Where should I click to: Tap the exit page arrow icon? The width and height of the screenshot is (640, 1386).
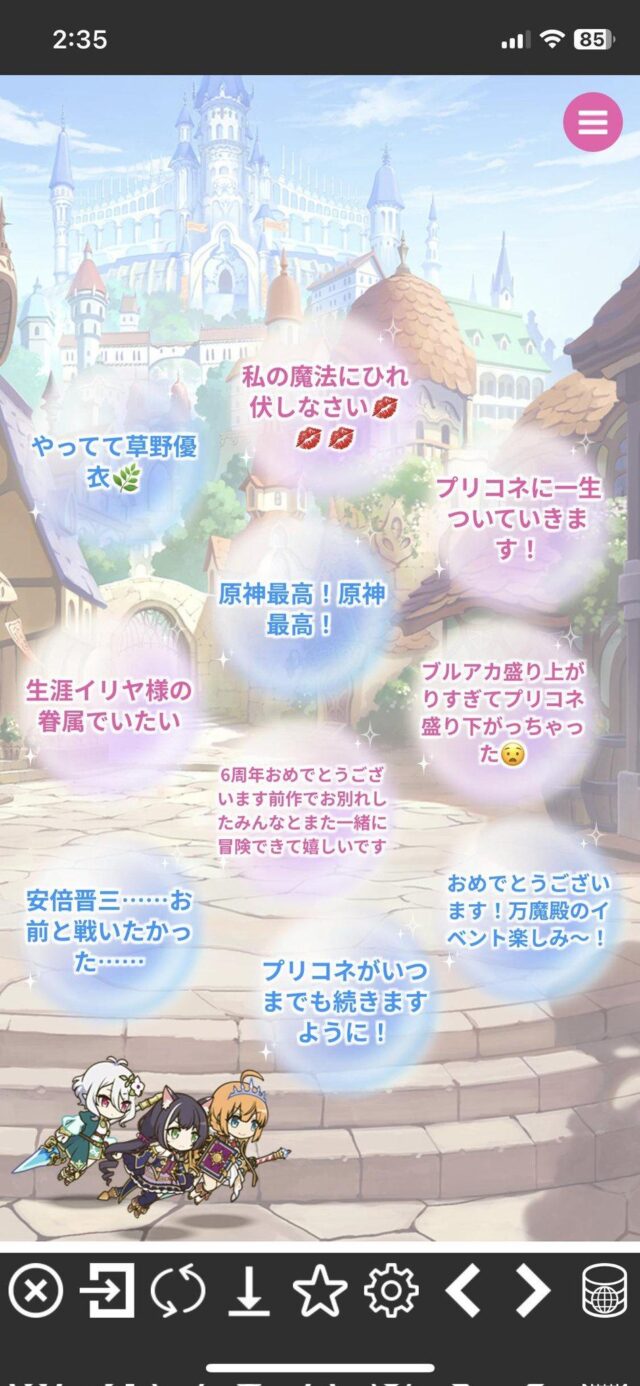pyautogui.click(x=107, y=1291)
